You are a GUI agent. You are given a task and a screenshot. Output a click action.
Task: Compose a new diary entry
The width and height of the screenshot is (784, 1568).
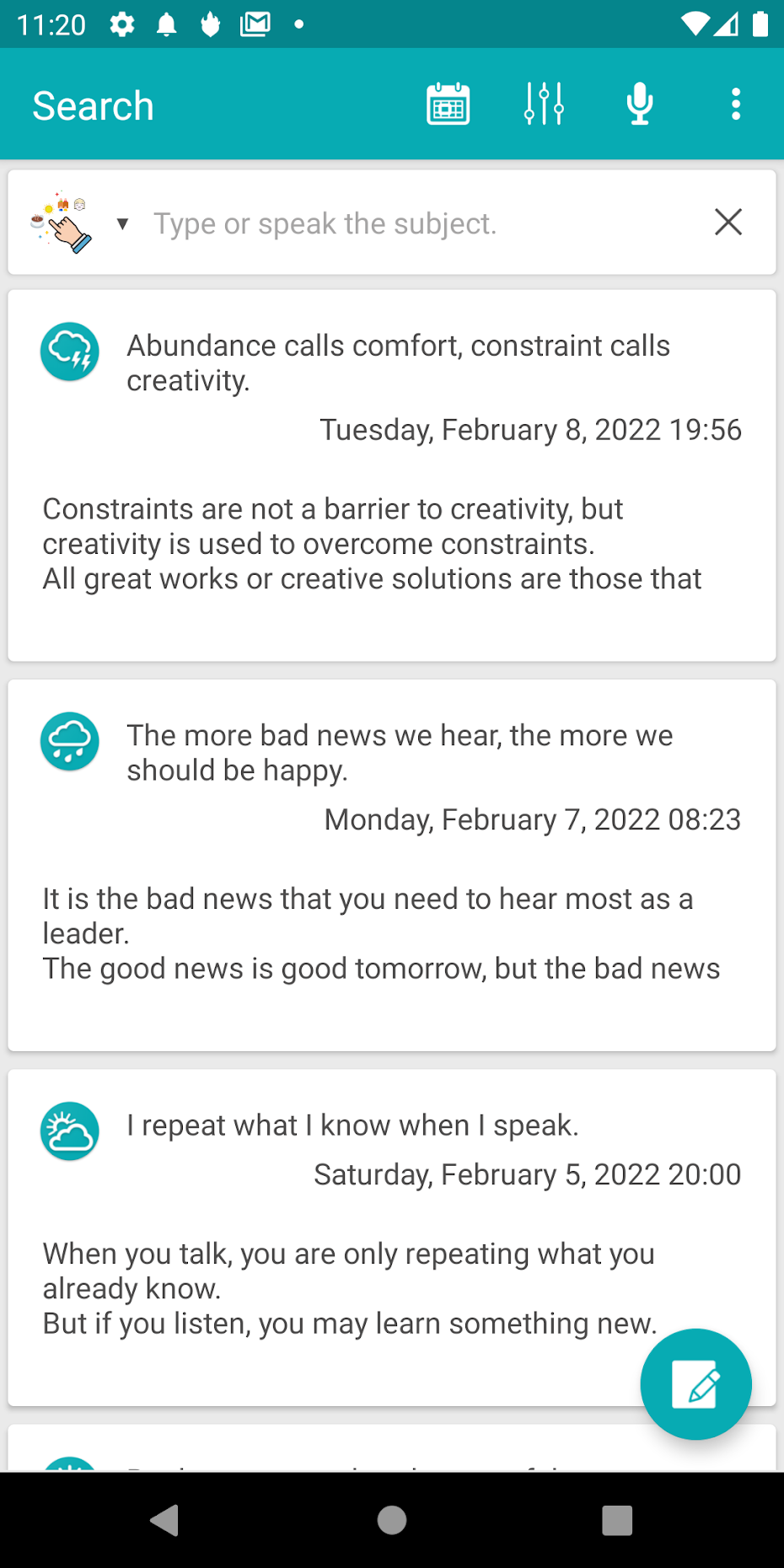pos(695,1383)
